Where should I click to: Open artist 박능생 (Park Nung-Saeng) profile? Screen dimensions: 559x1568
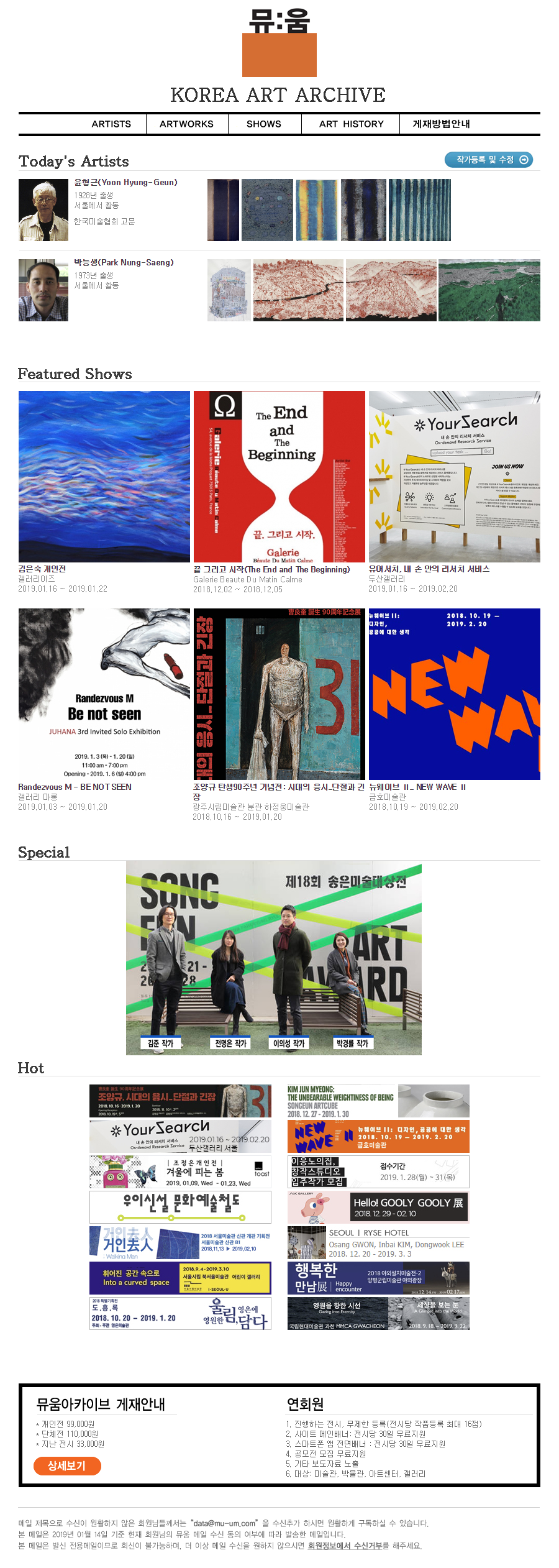click(124, 263)
